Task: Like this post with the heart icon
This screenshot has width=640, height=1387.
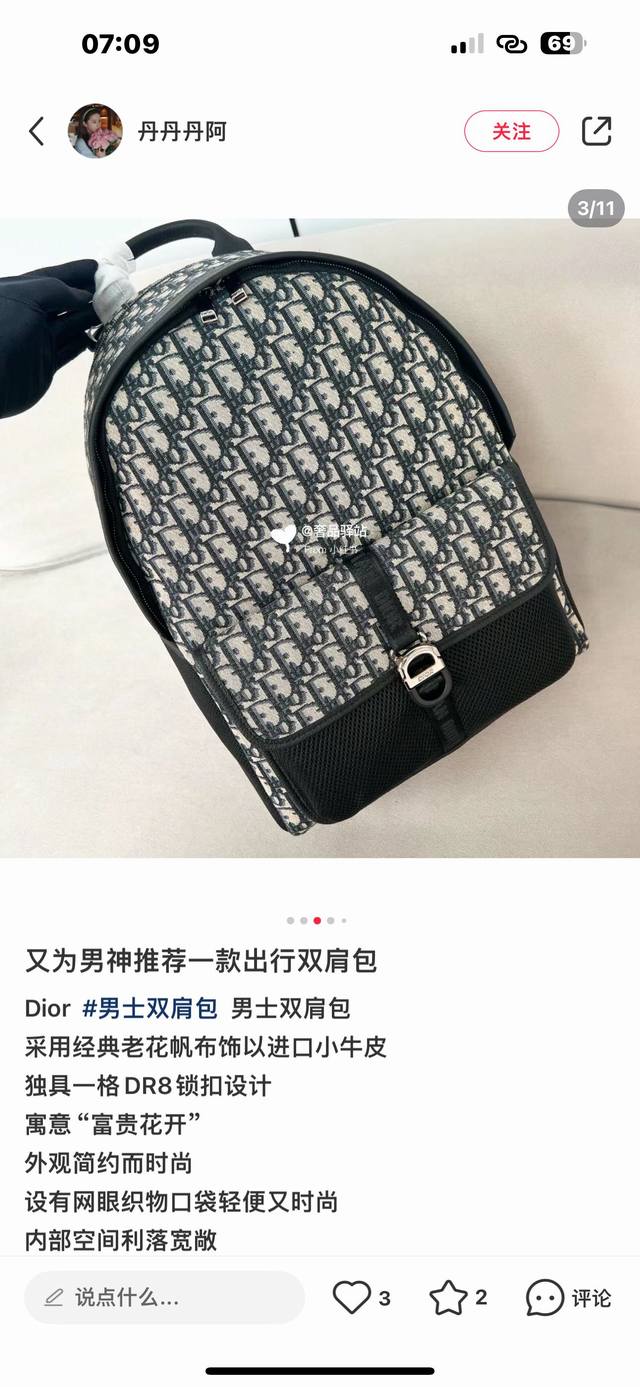Action: coord(352,1298)
